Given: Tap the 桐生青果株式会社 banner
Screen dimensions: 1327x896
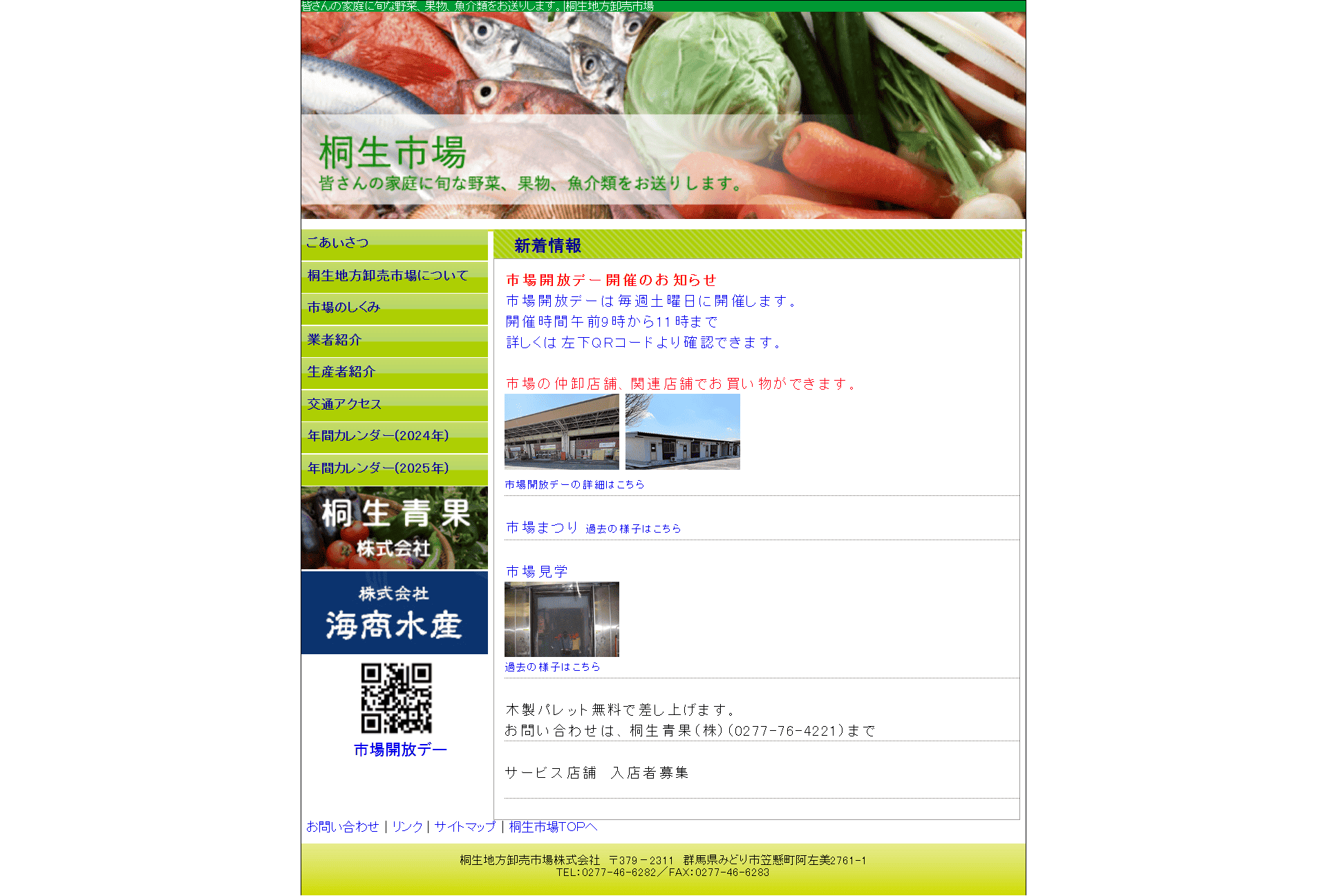Looking at the screenshot, I should pyautogui.click(x=394, y=528).
